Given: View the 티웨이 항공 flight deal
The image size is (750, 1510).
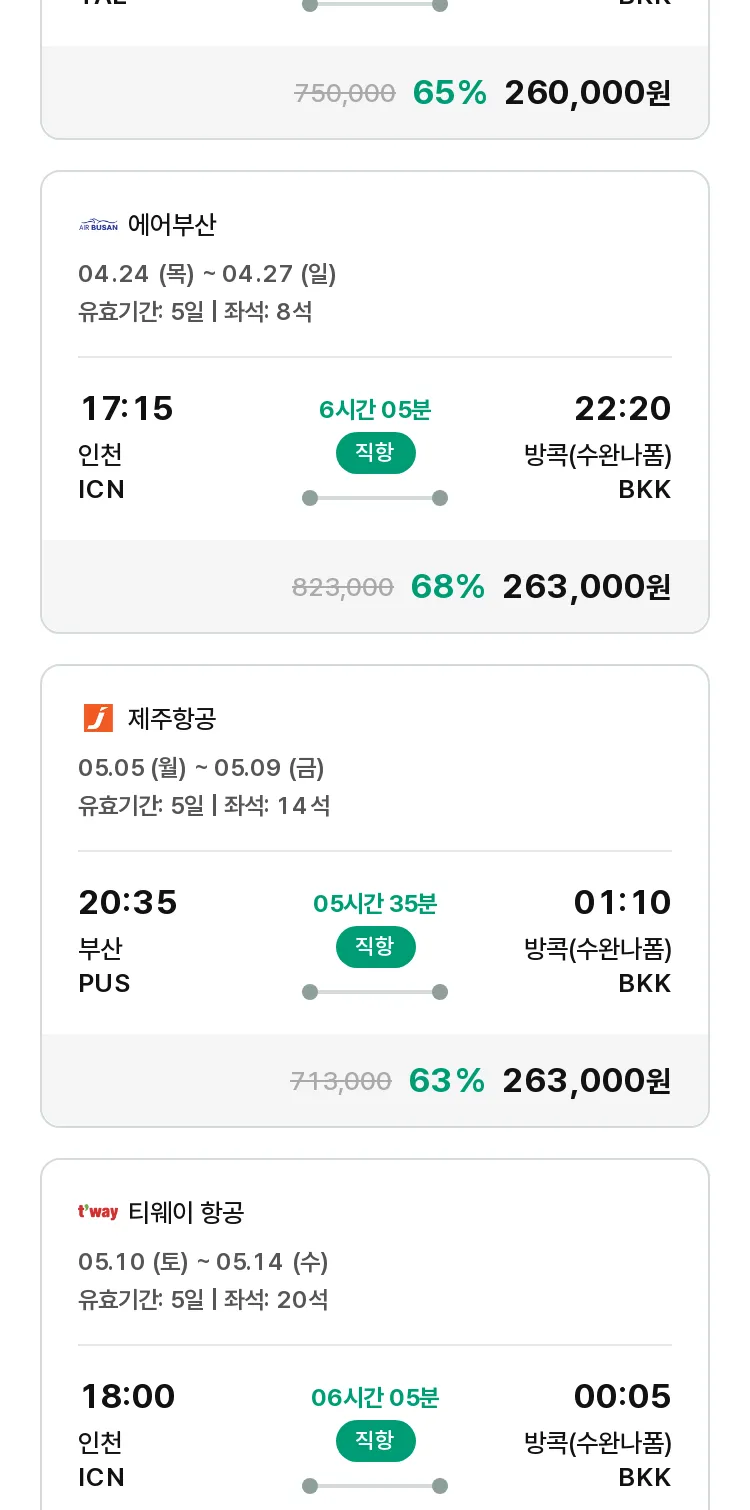Looking at the screenshot, I should click(375, 1335).
